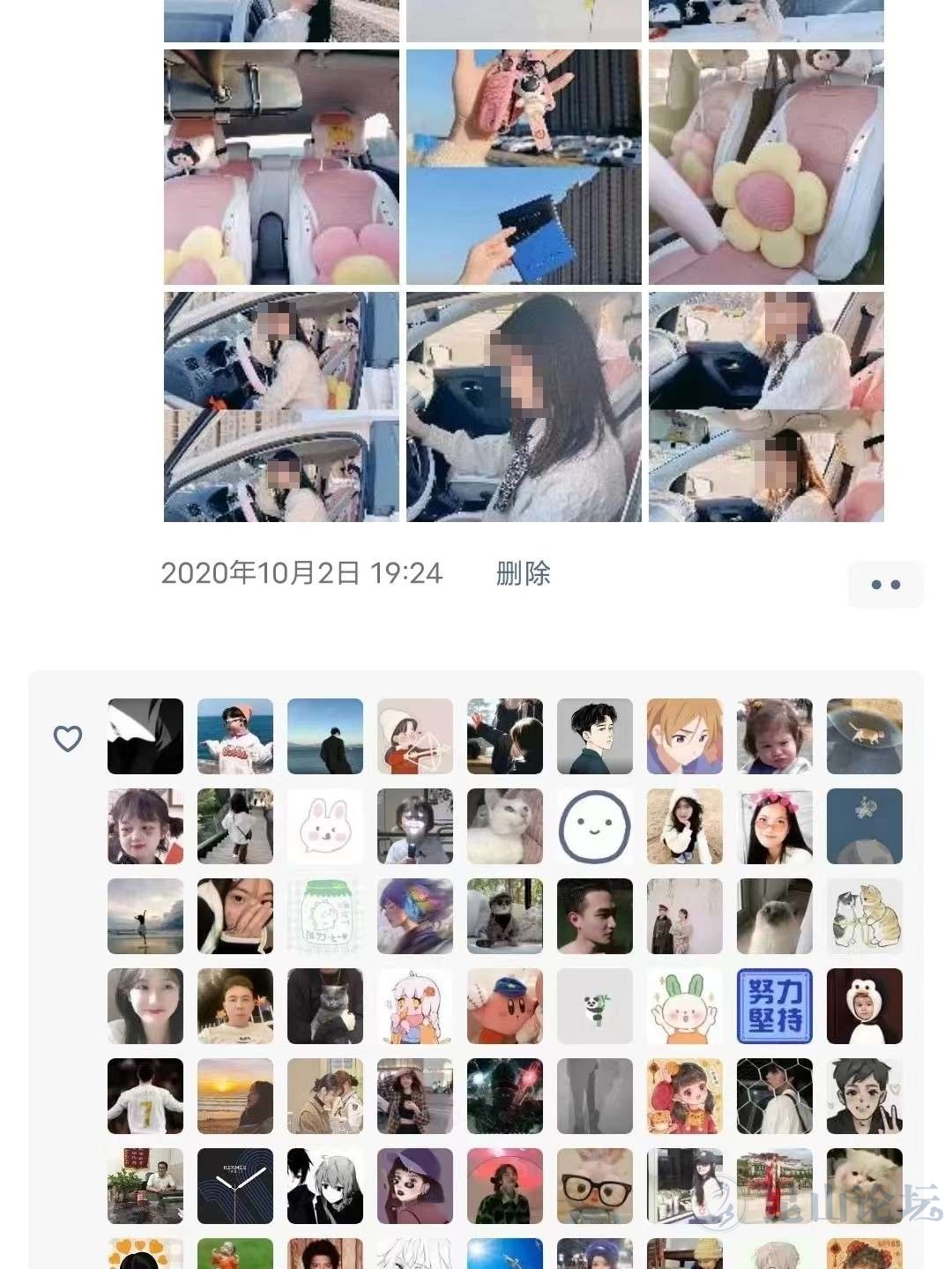
Task: Open the baby in penguin costume avatar
Action: tap(865, 1006)
